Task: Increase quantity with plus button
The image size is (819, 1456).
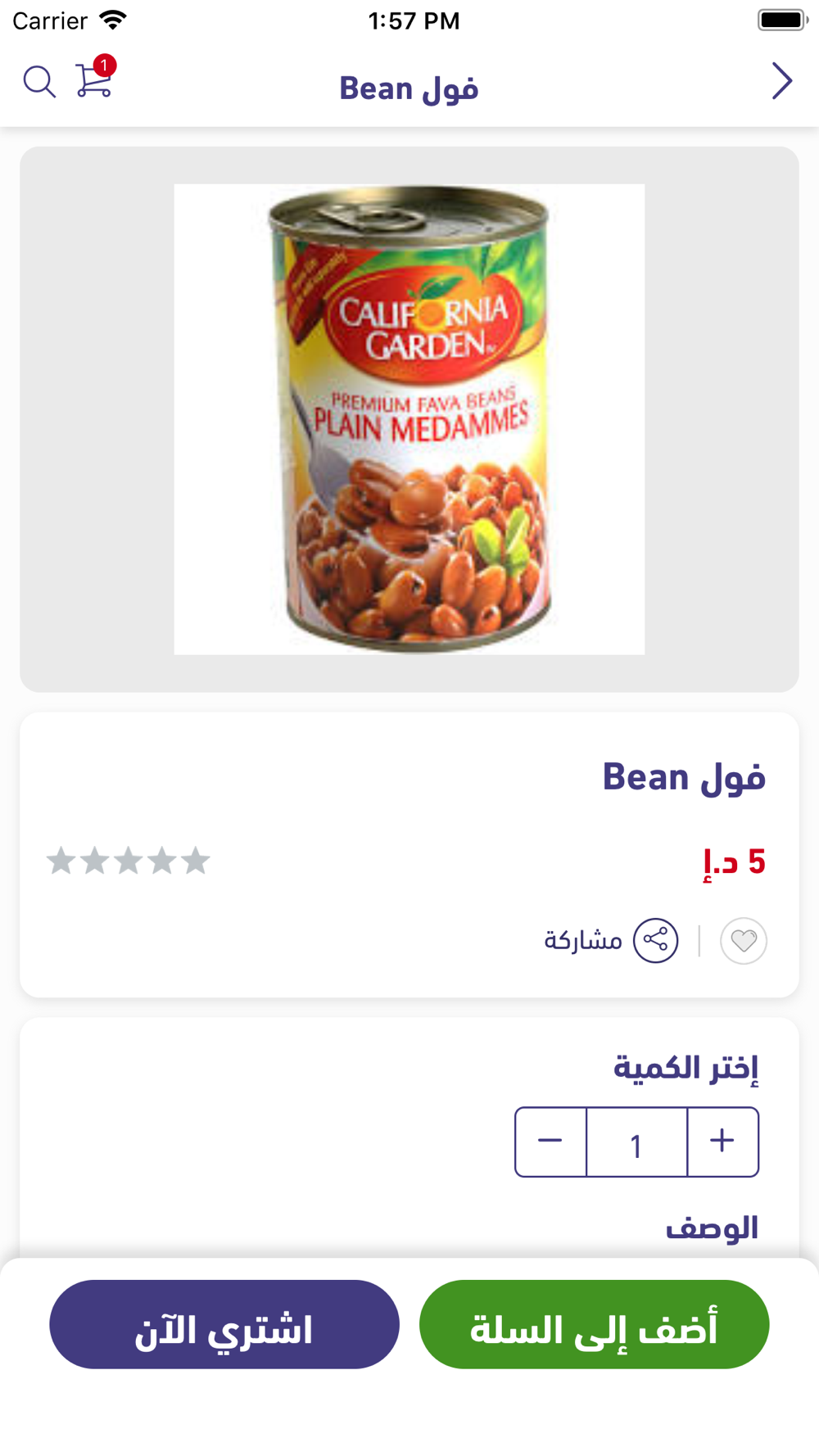Action: coord(722,1142)
